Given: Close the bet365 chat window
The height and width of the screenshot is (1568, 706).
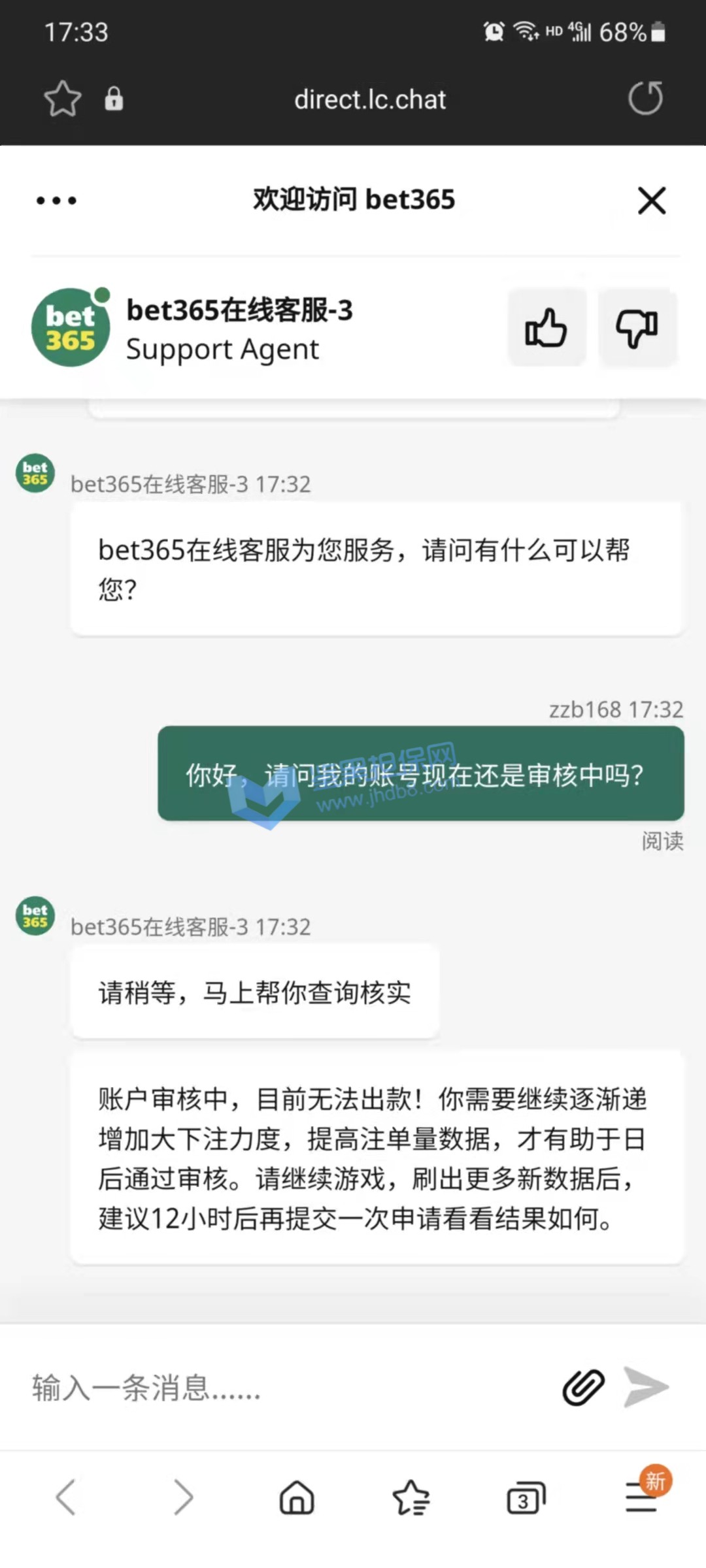Looking at the screenshot, I should [x=651, y=200].
